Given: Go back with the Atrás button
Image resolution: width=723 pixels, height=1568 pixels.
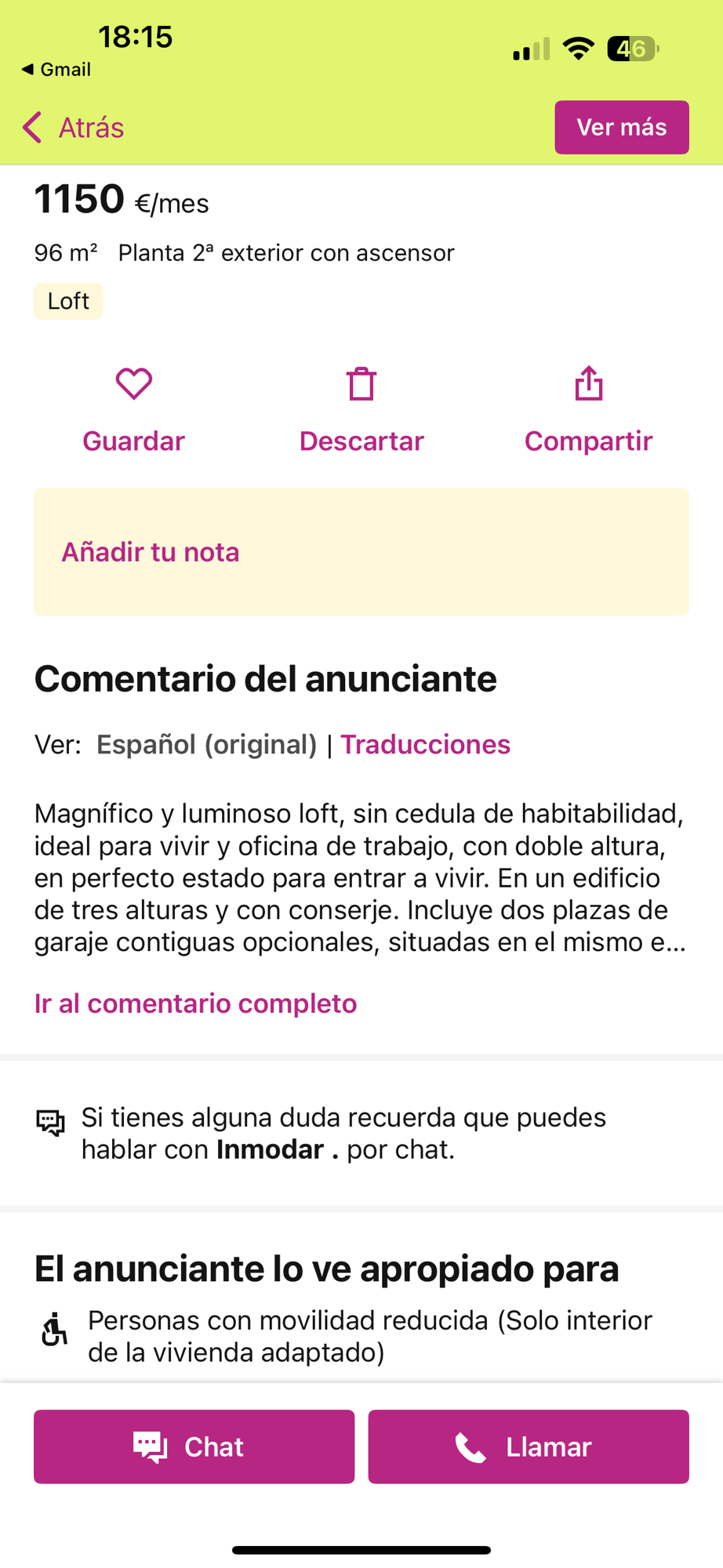Looking at the screenshot, I should 74,127.
